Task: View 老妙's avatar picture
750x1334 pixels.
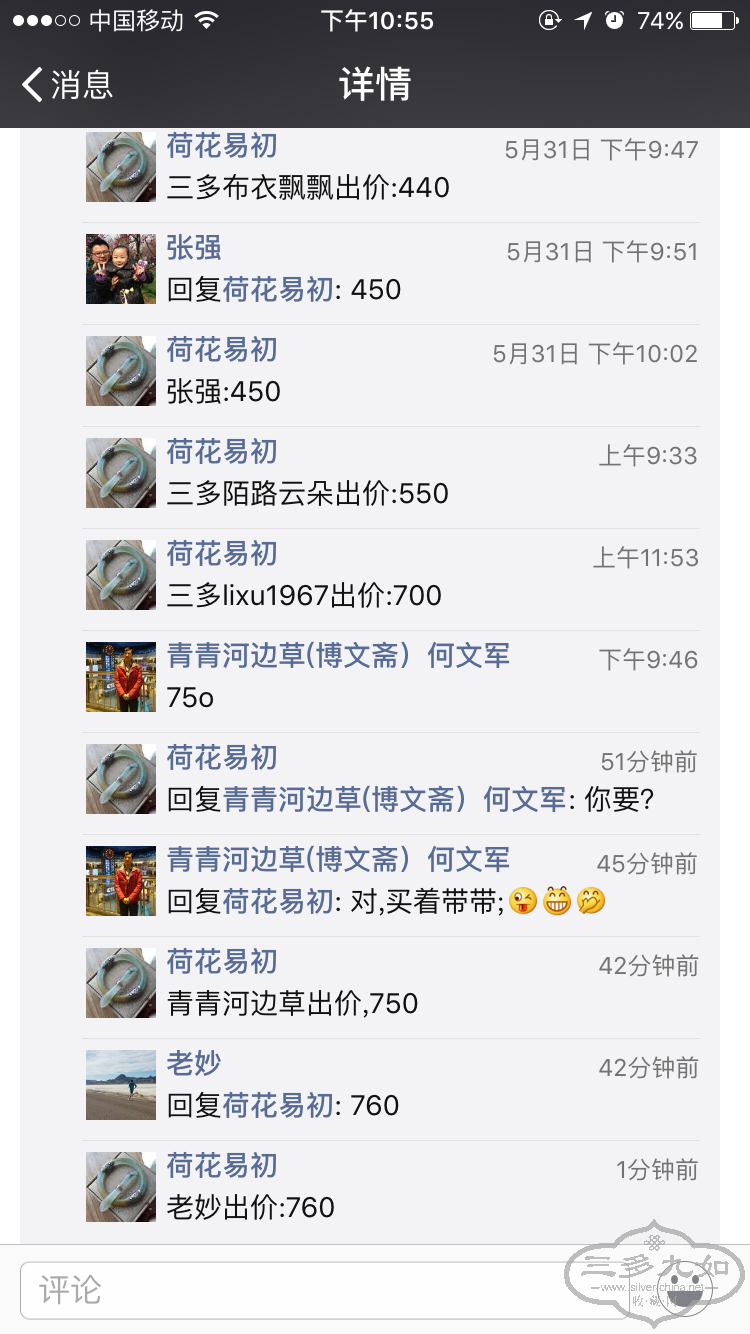Action: [x=121, y=1085]
